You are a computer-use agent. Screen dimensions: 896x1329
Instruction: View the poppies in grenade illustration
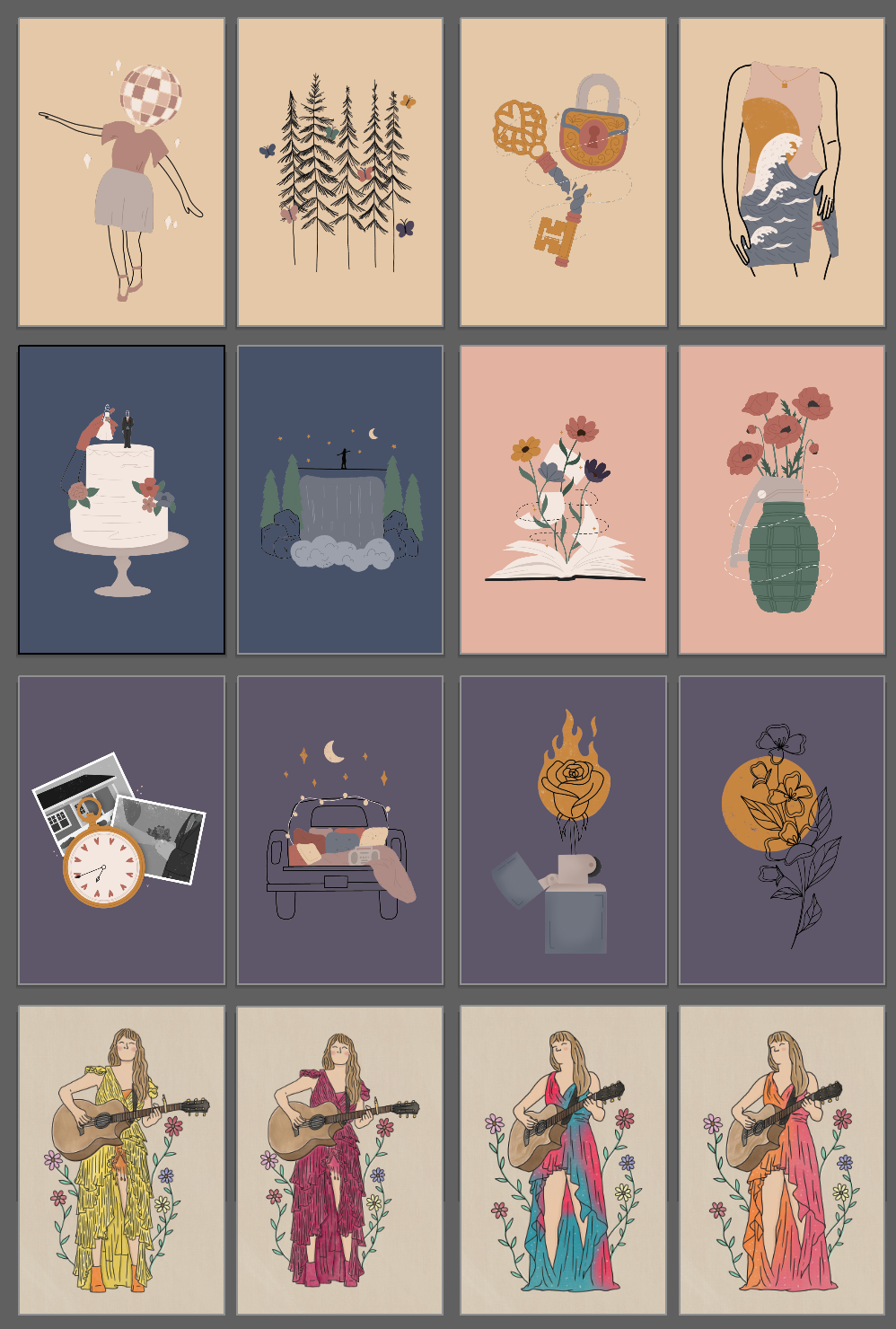pyautogui.click(x=782, y=500)
